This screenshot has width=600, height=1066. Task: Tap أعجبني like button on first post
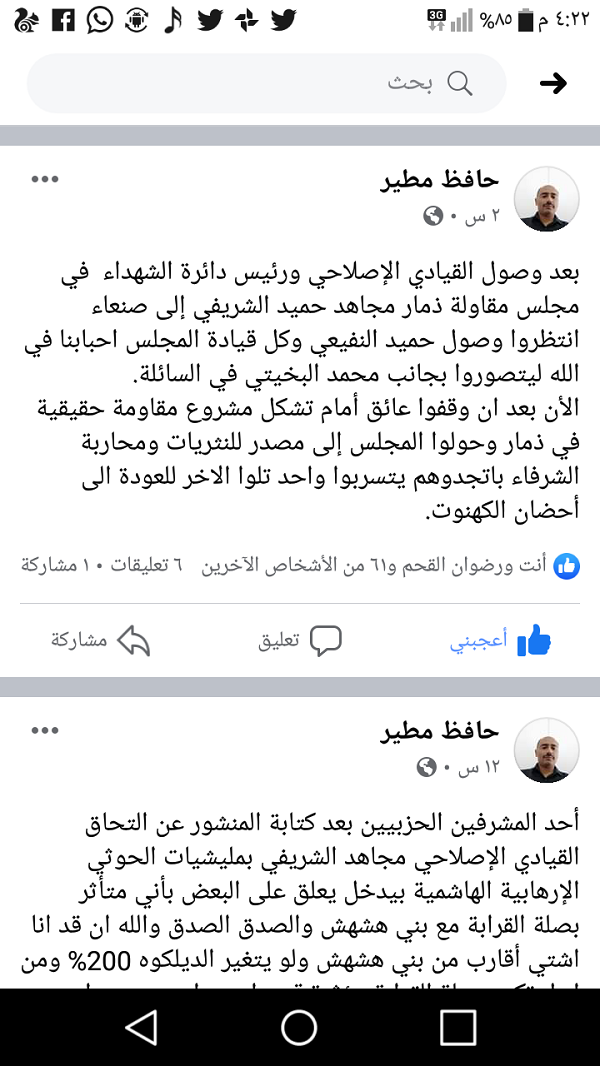pyautogui.click(x=500, y=640)
